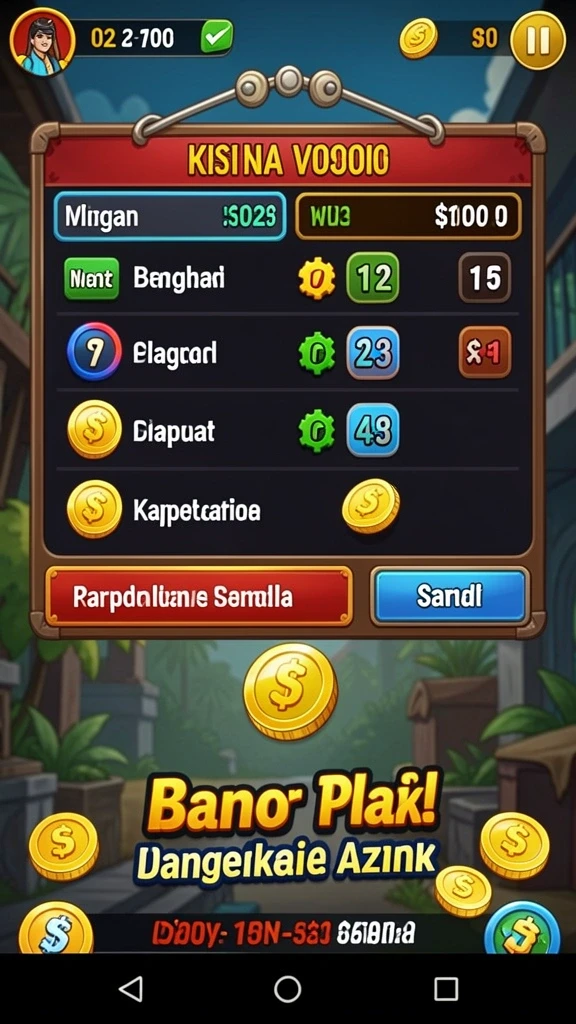Open the Dlapuat row

click(287, 430)
